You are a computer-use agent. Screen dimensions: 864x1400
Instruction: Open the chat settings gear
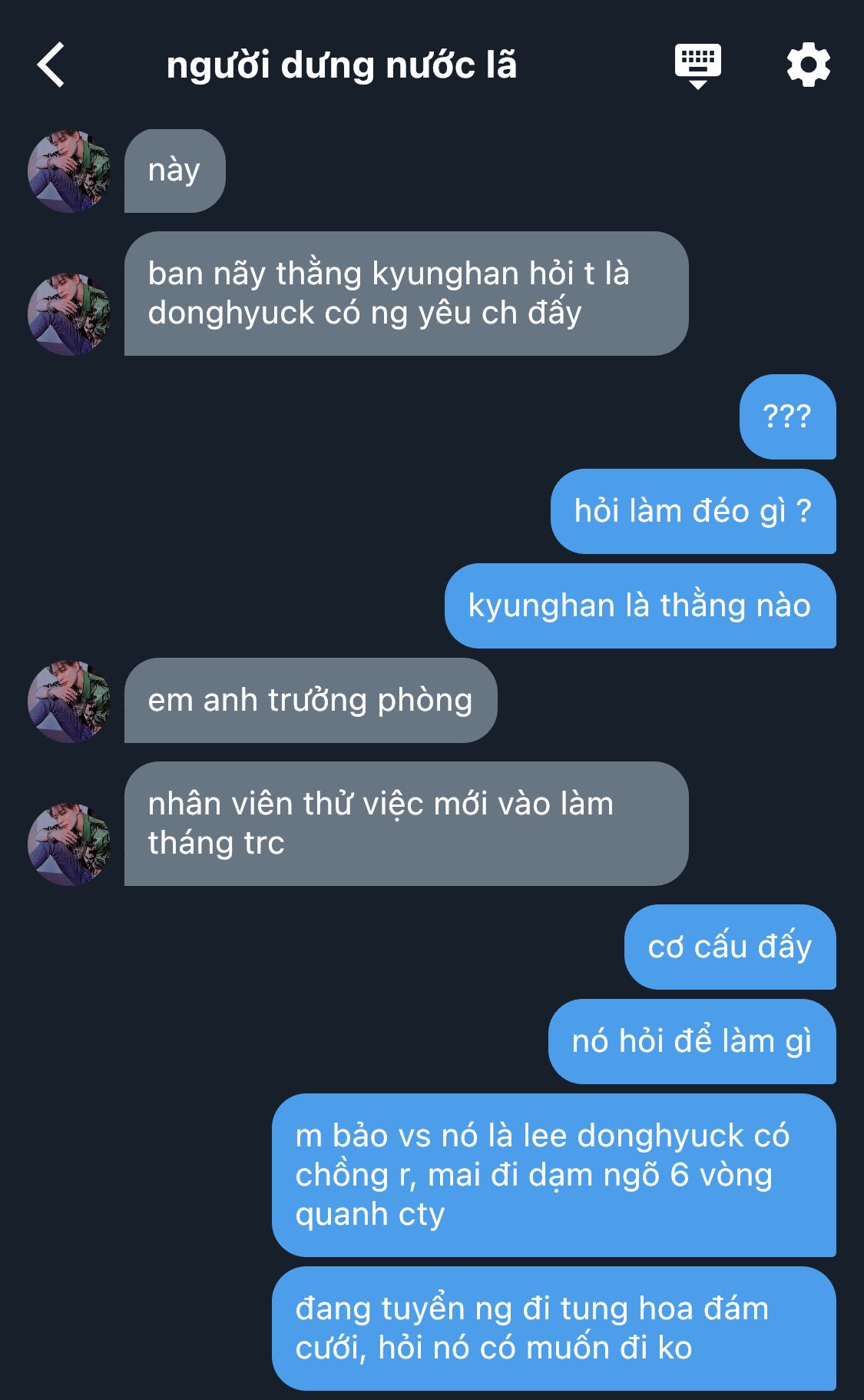[808, 65]
